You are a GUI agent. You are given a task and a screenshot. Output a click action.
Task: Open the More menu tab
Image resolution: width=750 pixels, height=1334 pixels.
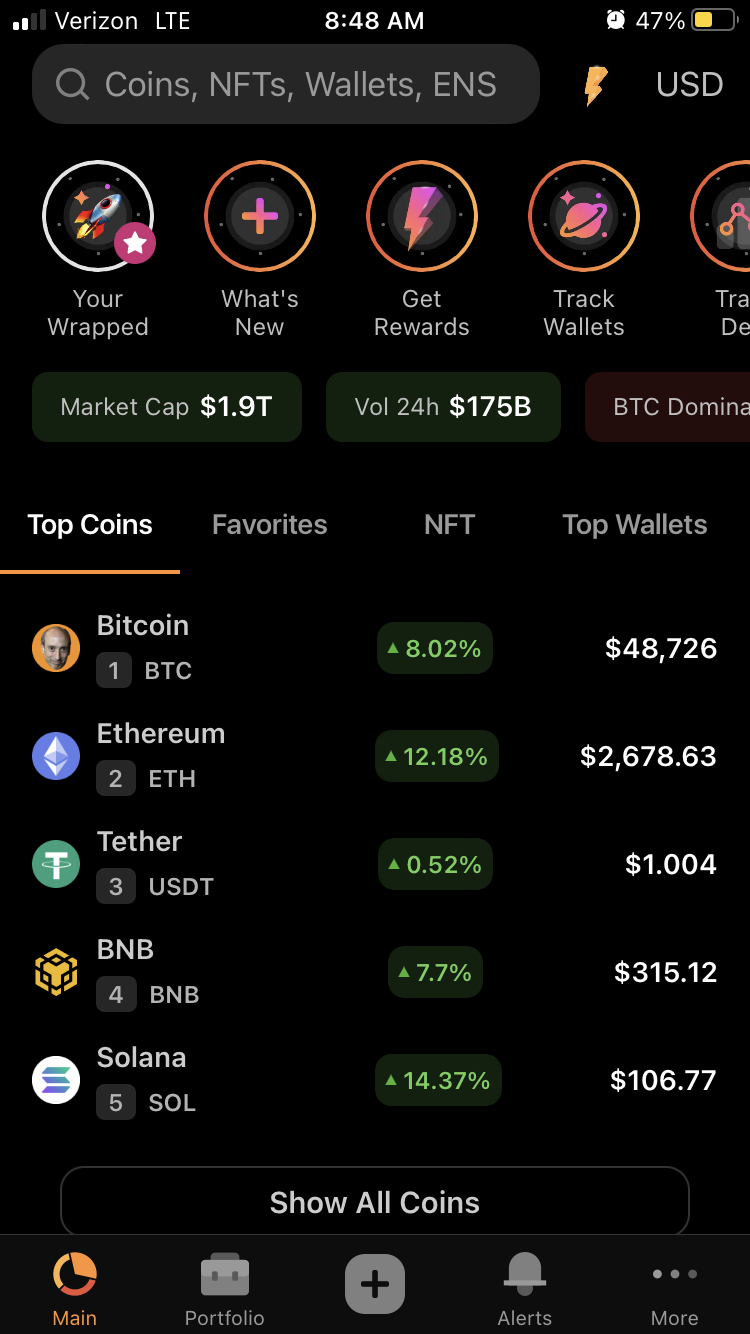coord(675,1290)
